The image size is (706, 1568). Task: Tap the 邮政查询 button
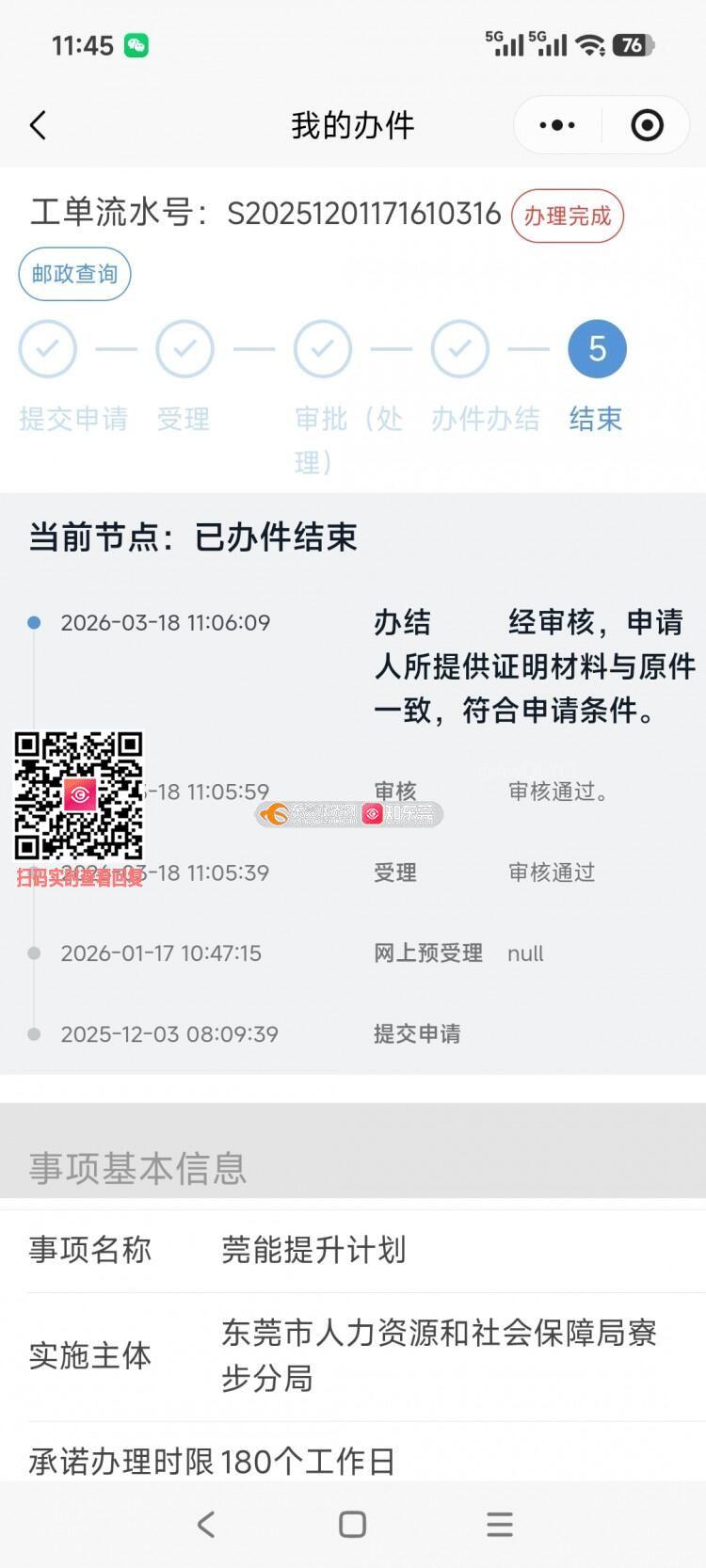74,274
